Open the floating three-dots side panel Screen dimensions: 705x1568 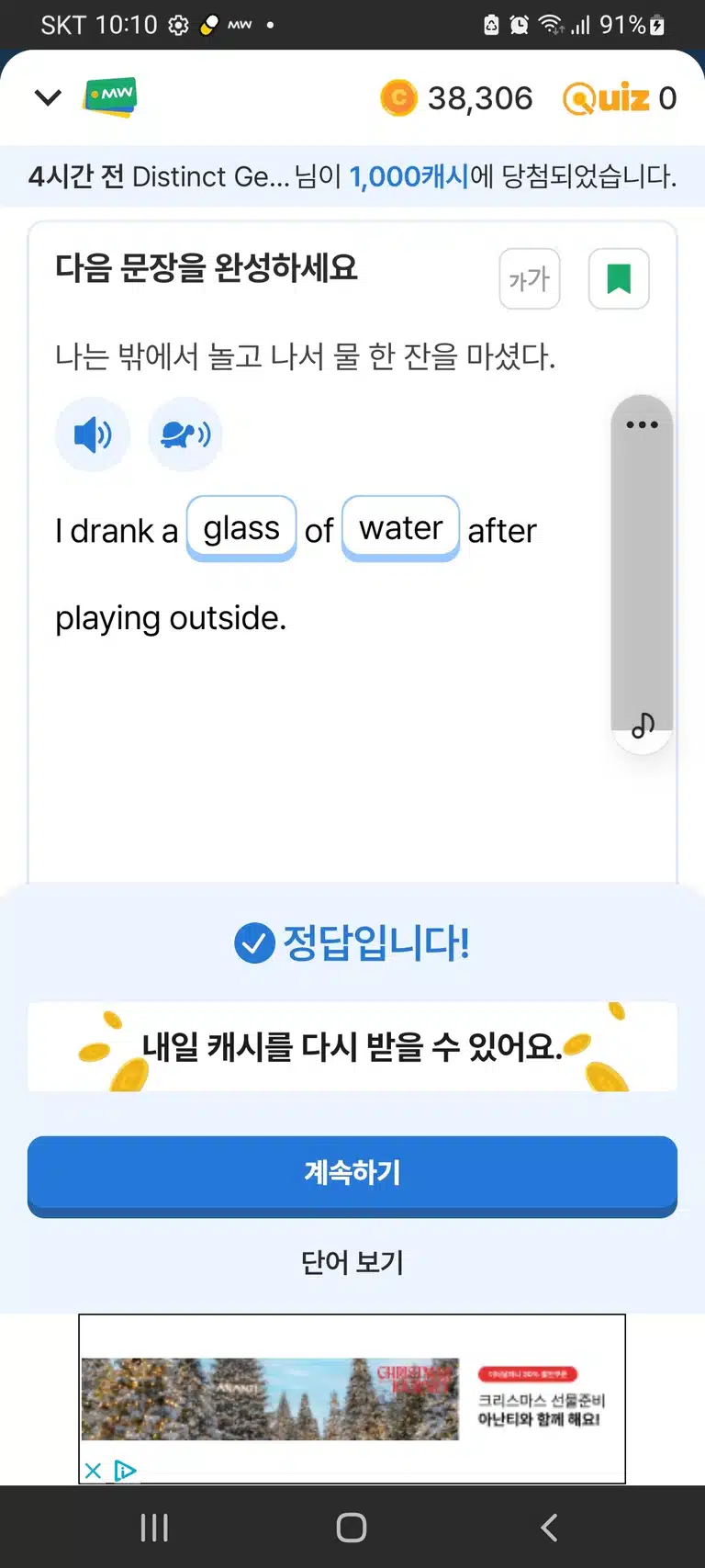click(642, 424)
